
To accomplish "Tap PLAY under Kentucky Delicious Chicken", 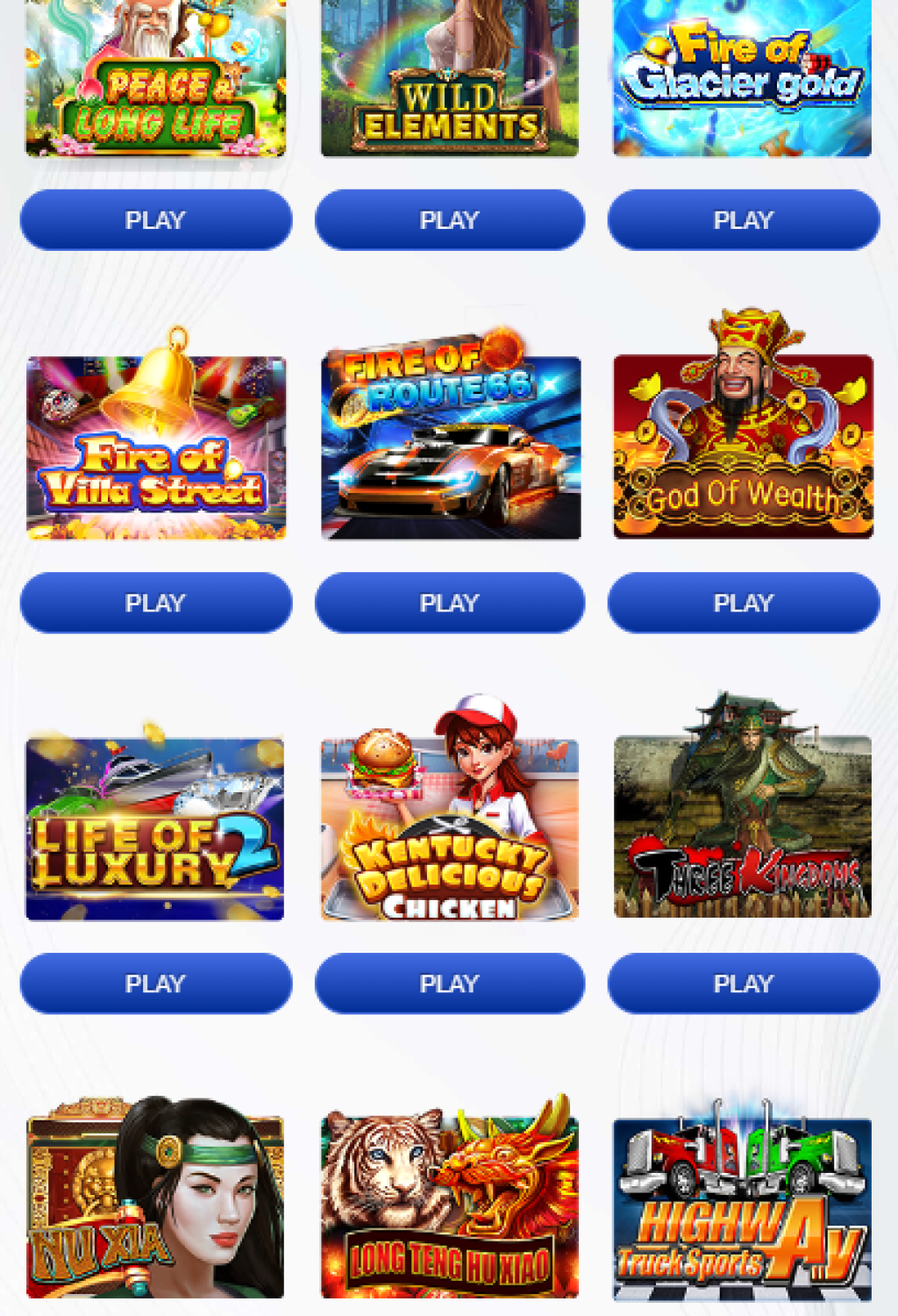I will point(449,983).
